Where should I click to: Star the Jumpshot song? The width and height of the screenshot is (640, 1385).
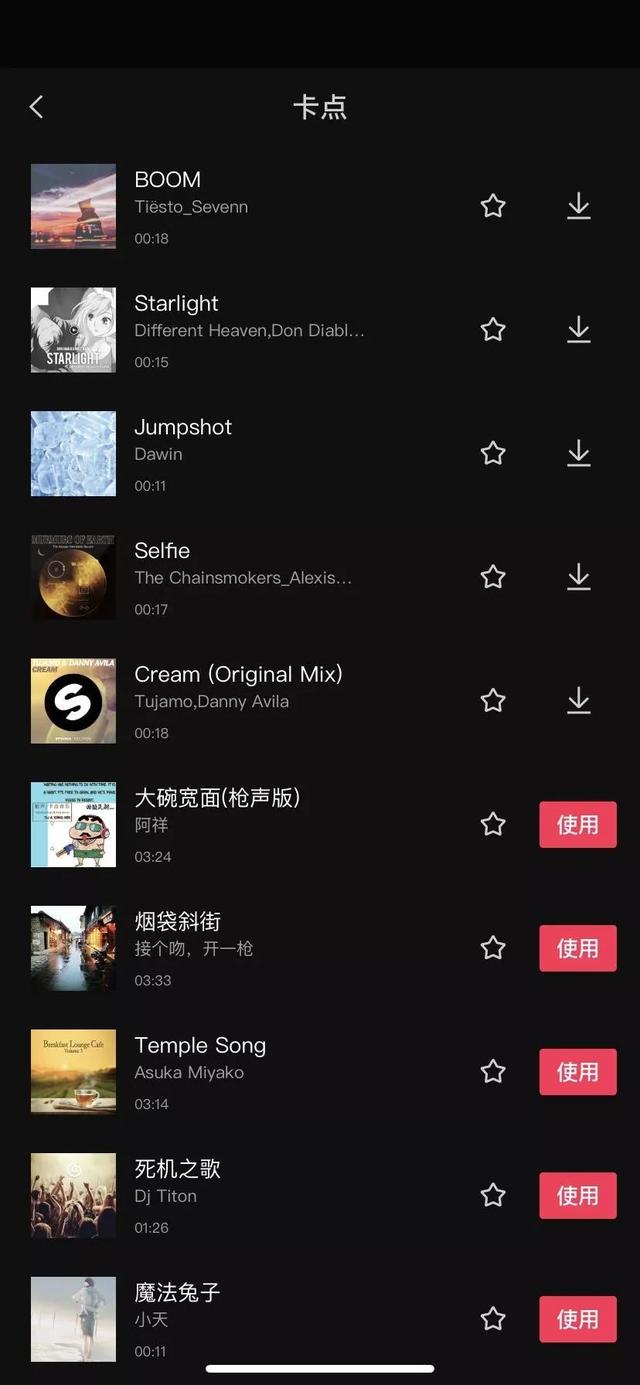(x=493, y=453)
